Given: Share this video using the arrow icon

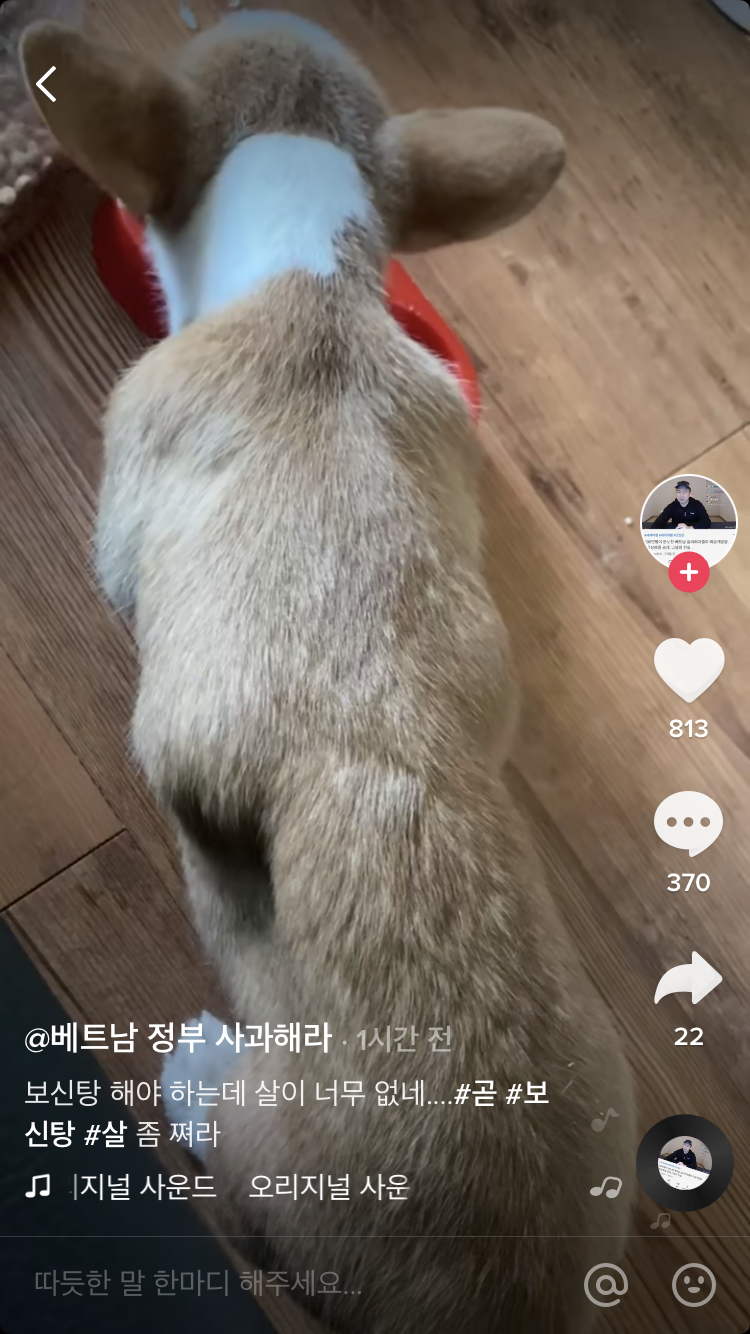Looking at the screenshot, I should pyautogui.click(x=688, y=979).
